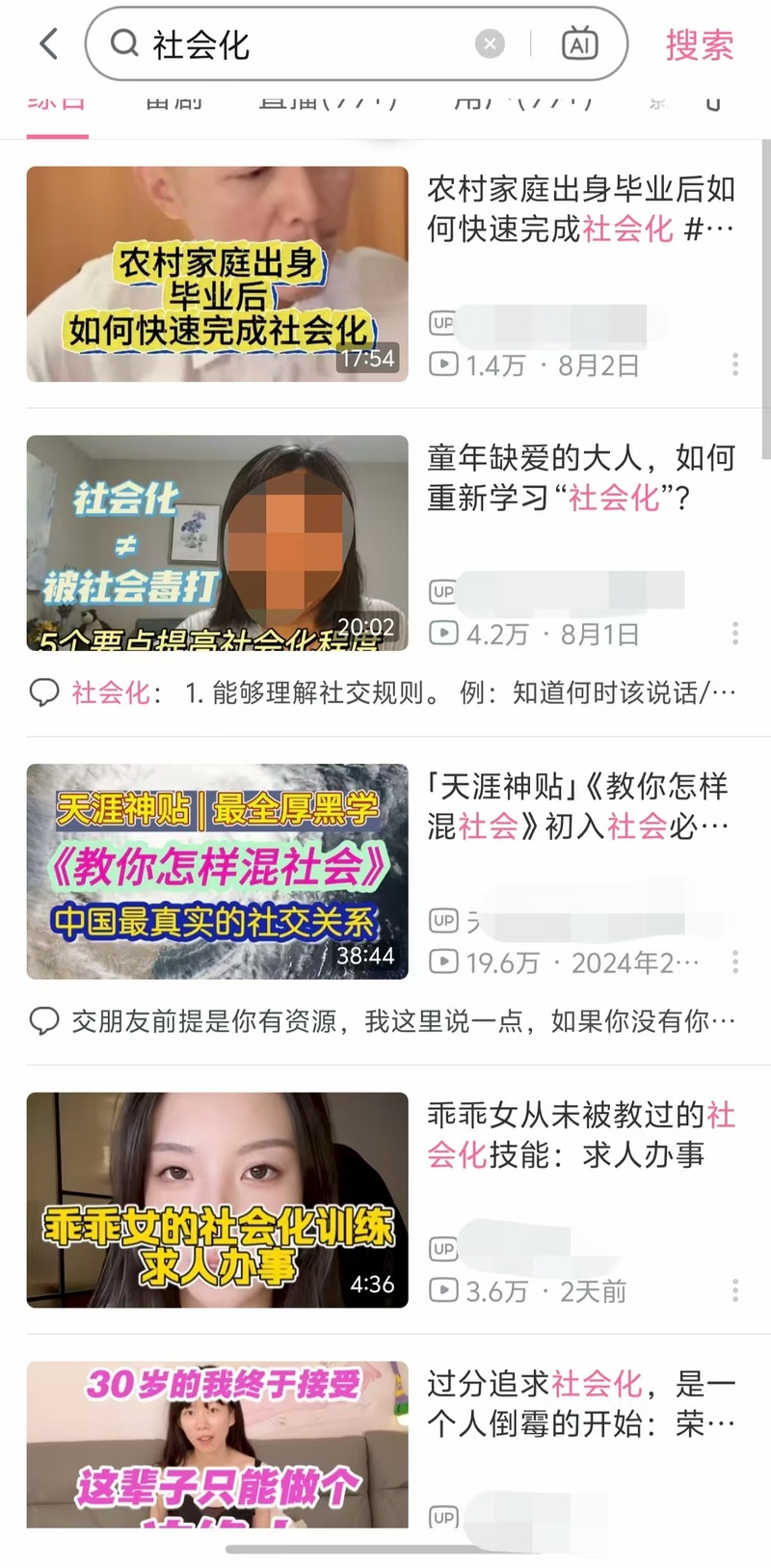The image size is (771, 1568).
Task: Open video 童年缺爱的大人，如何重新学习社会化
Action: (x=218, y=543)
